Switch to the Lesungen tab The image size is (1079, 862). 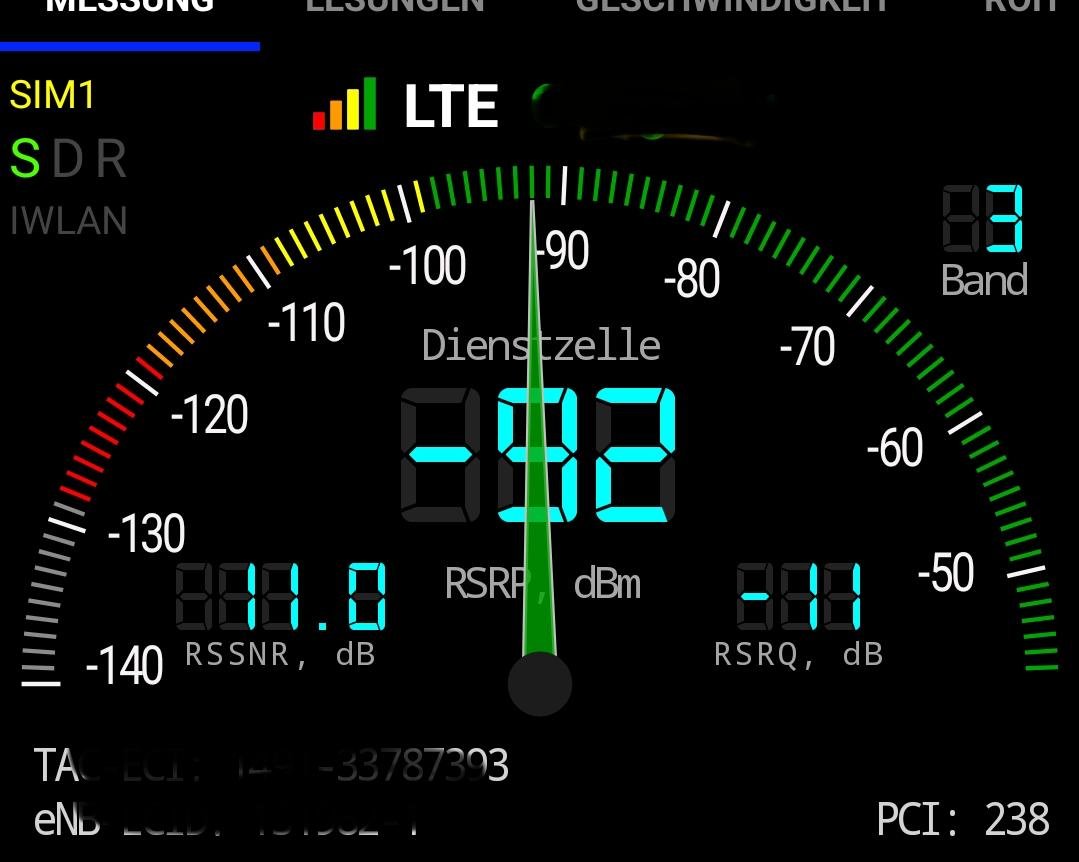point(395,8)
